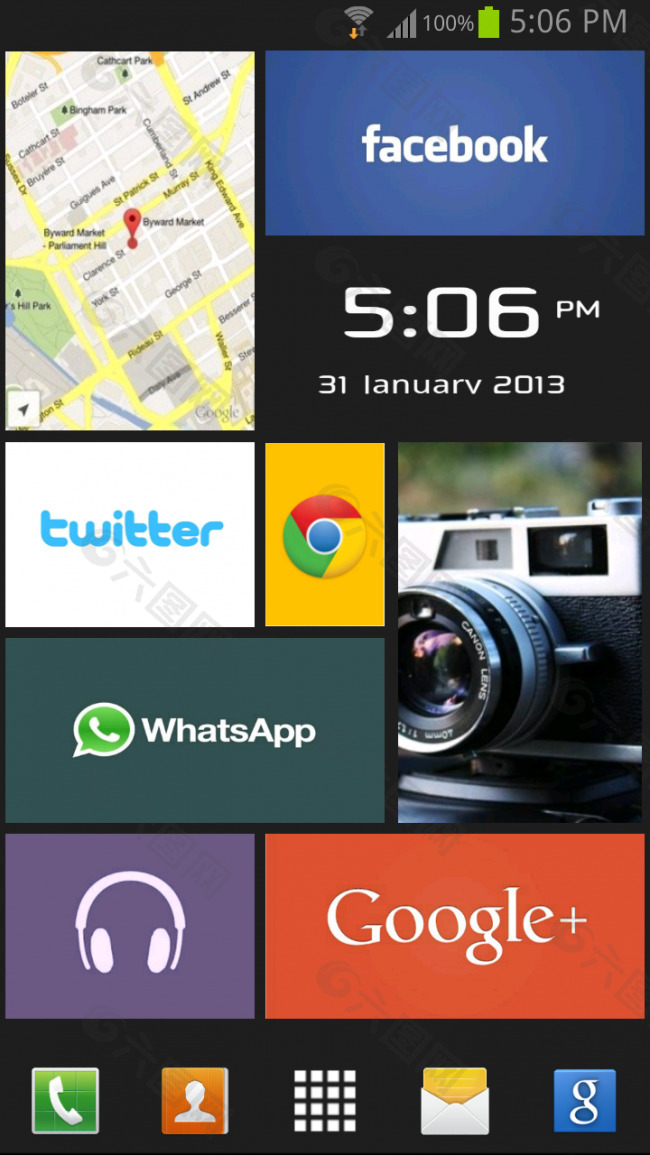
Task: Open the headphones music tile
Action: (130, 925)
